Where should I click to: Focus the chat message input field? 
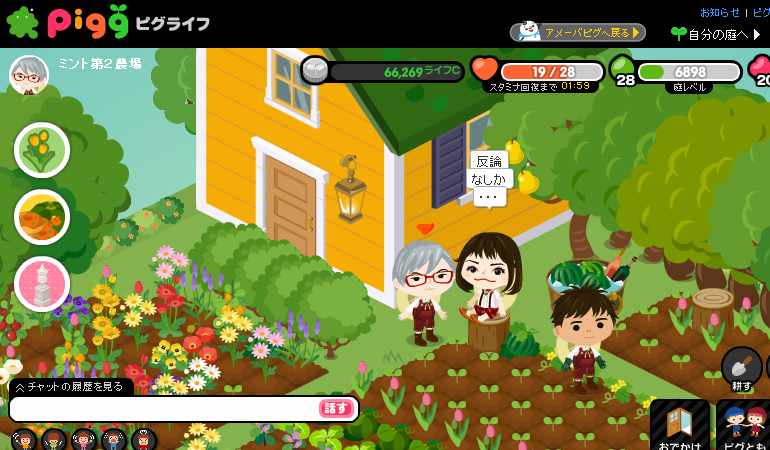coord(165,409)
